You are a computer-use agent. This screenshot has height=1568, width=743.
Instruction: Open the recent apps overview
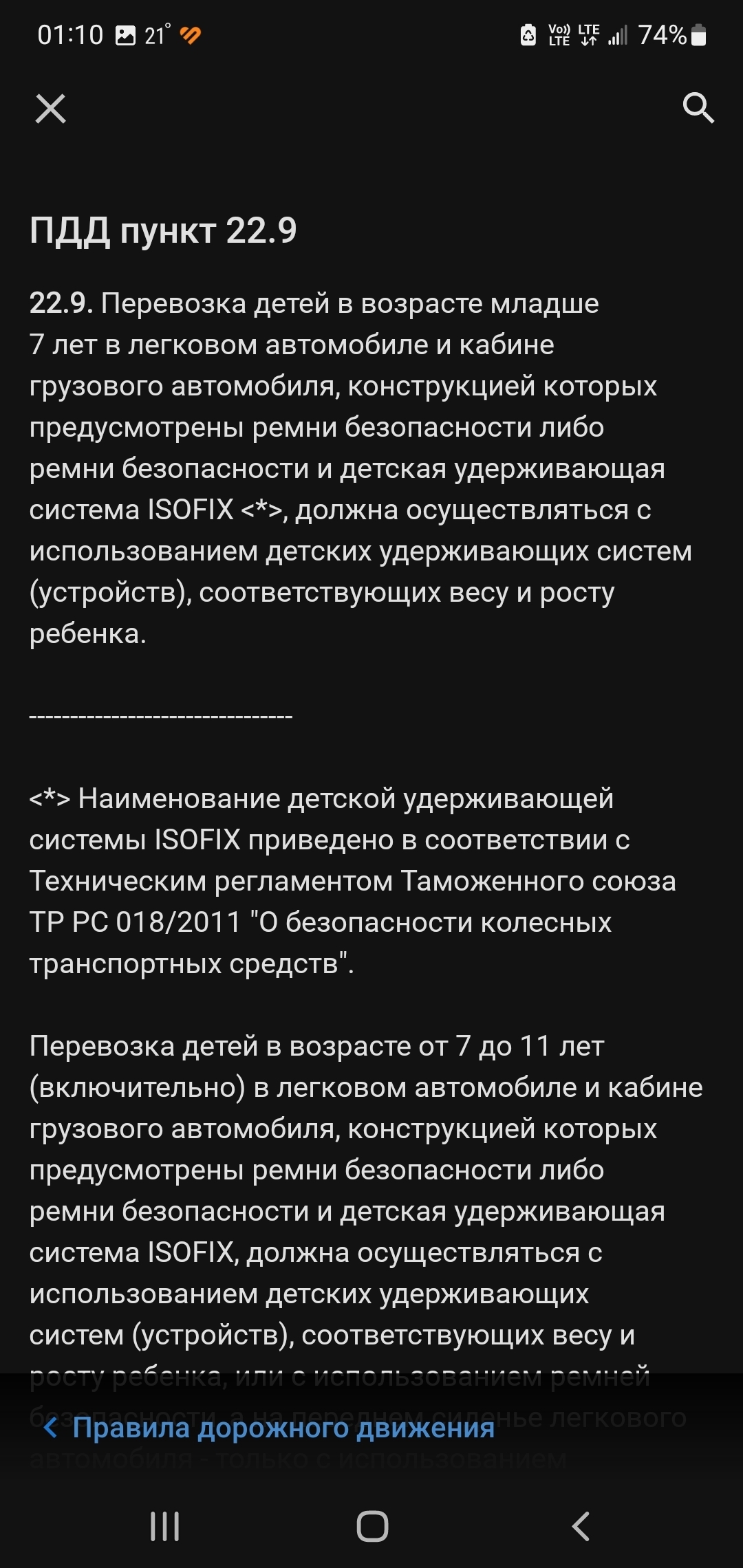(x=165, y=1526)
